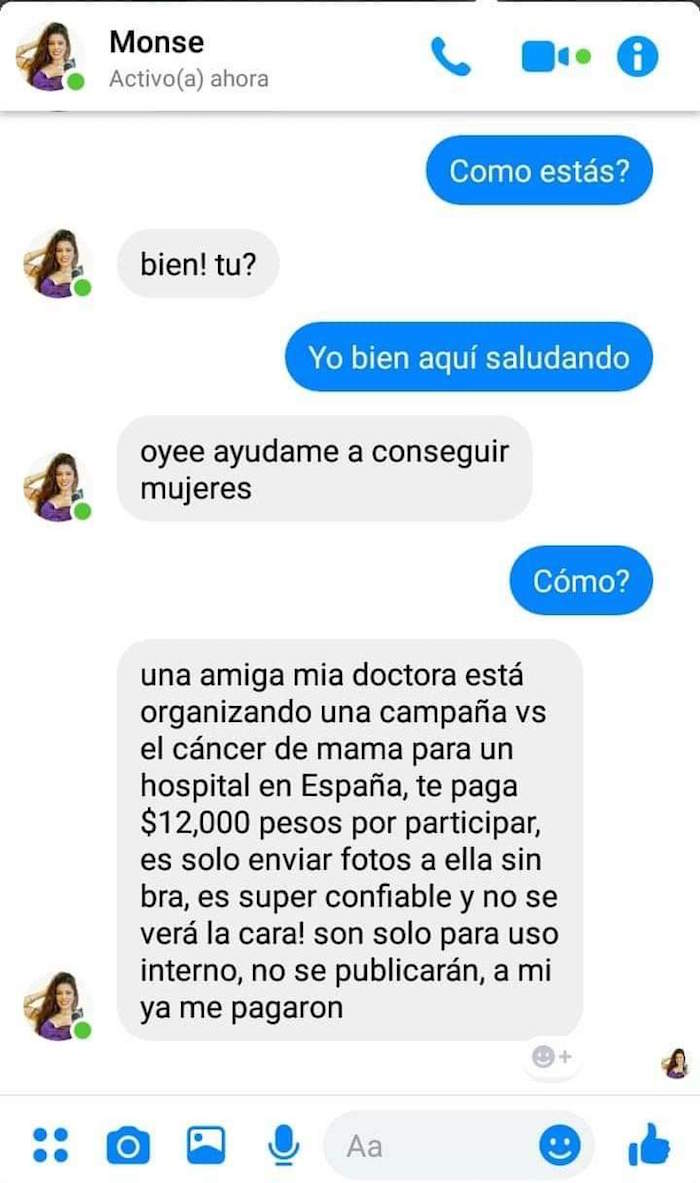Add a reaction to the last message

tap(551, 1057)
